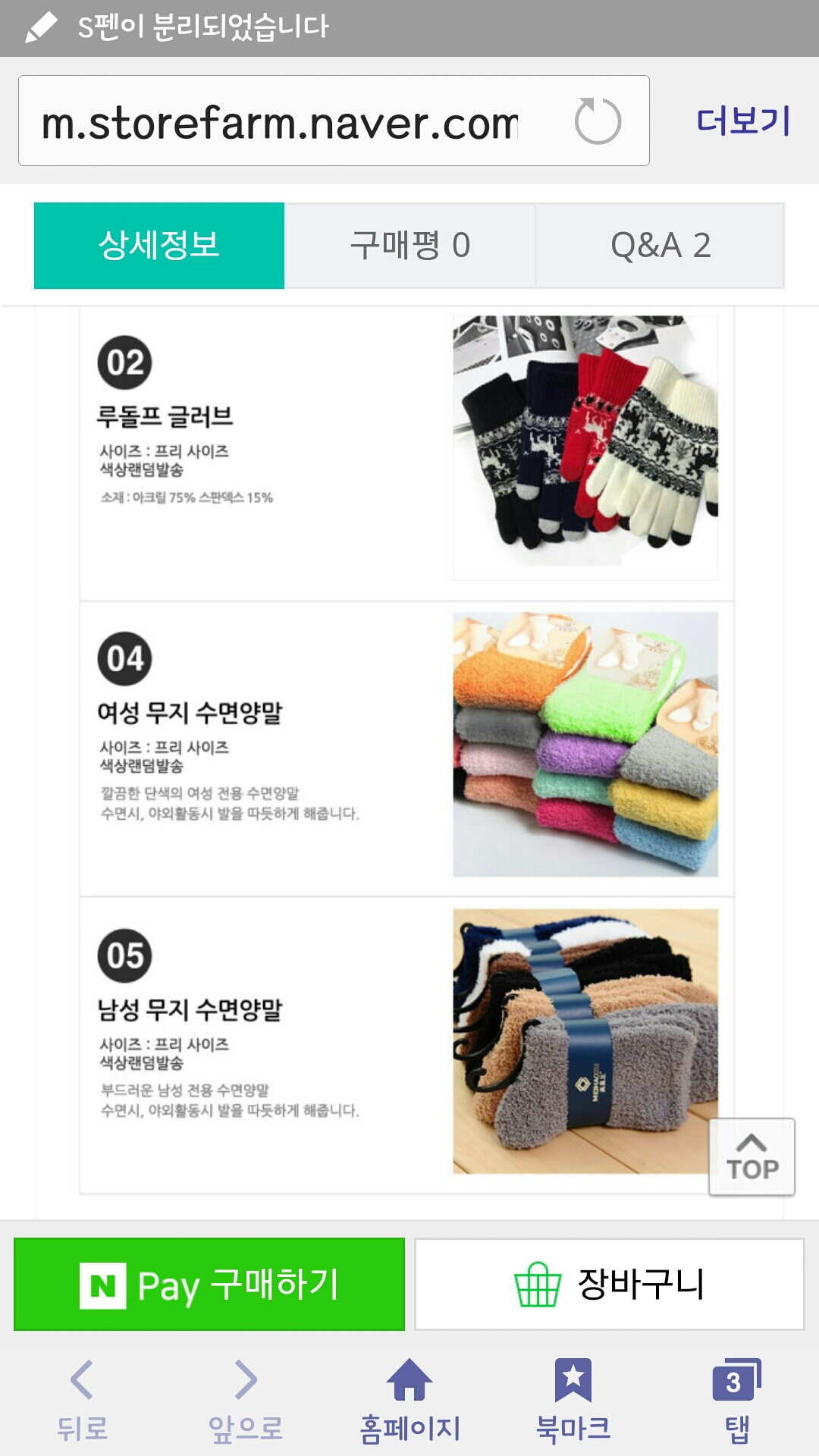
Task: Open the 더보기 menu
Action: coord(743,121)
